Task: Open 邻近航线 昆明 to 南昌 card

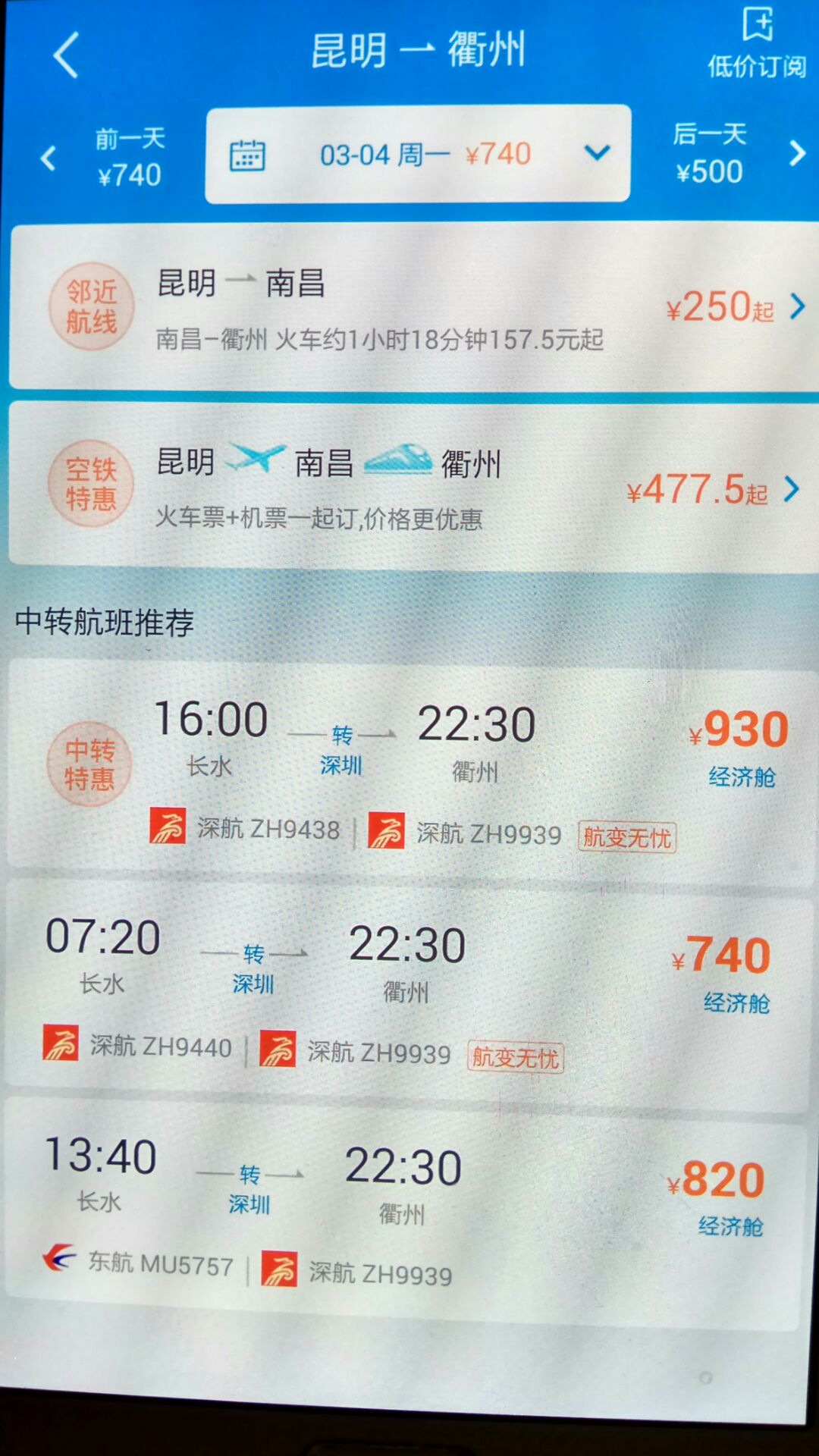Action: [x=414, y=307]
